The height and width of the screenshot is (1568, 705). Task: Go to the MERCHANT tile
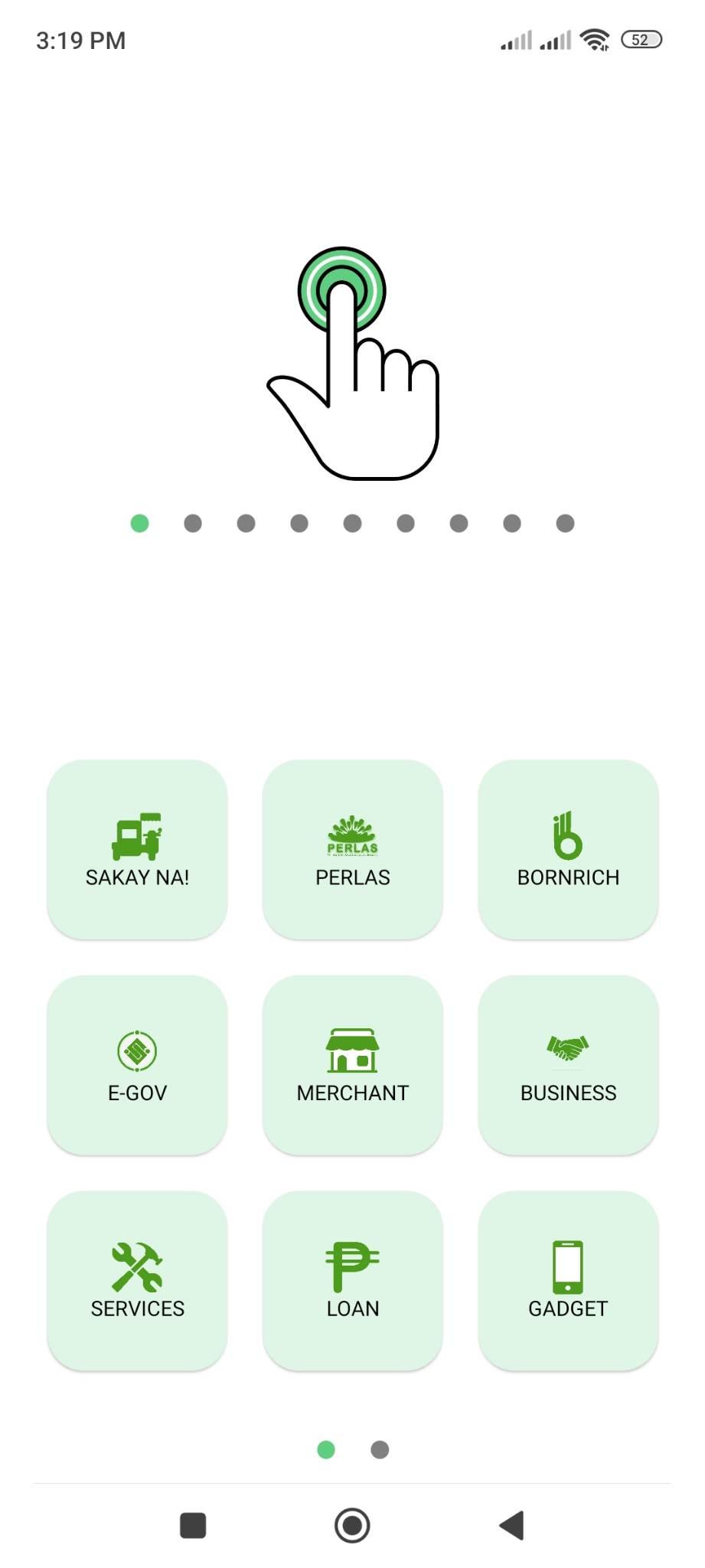click(x=353, y=1065)
